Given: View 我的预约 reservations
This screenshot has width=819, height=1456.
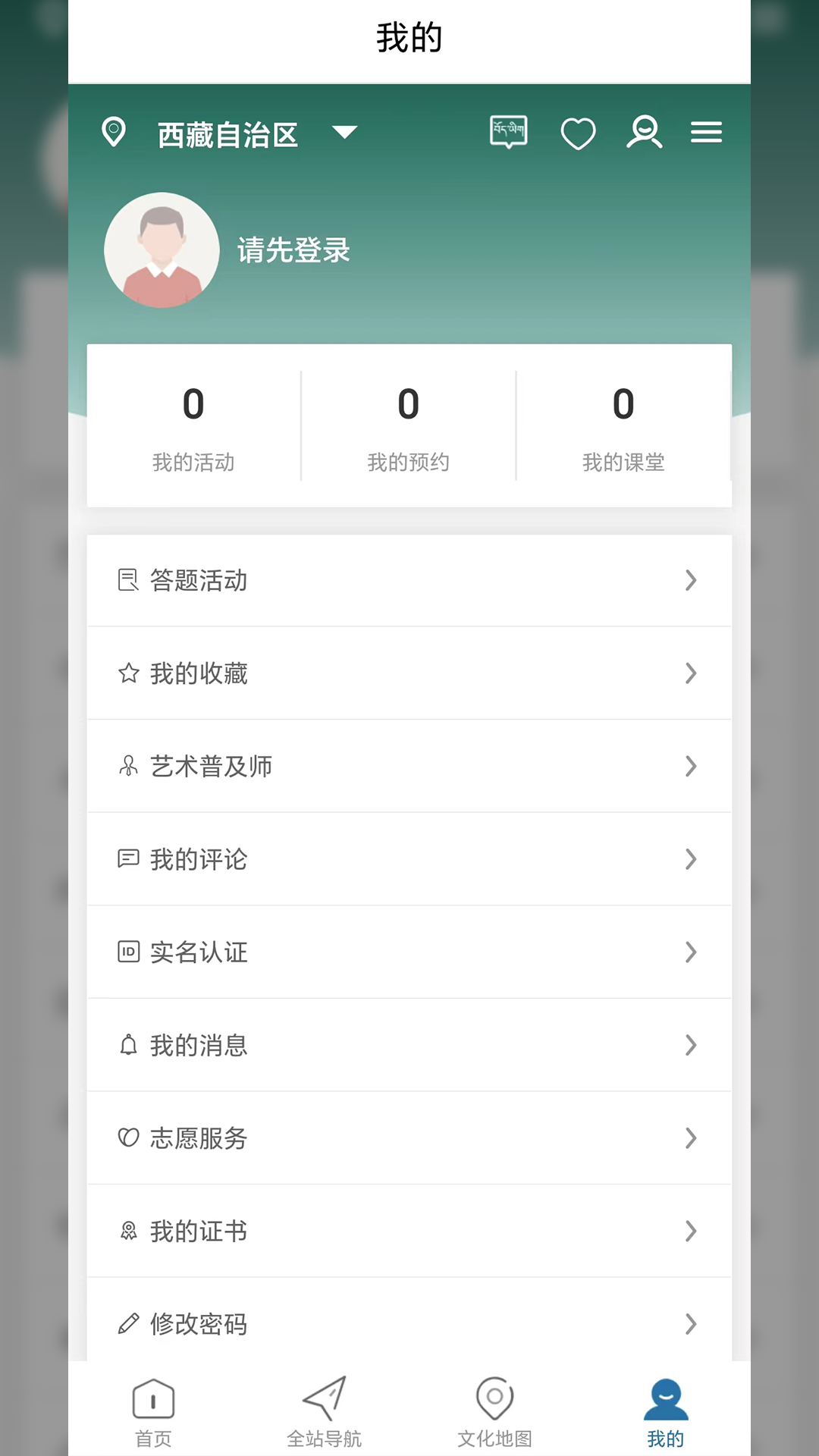Looking at the screenshot, I should pos(409,426).
